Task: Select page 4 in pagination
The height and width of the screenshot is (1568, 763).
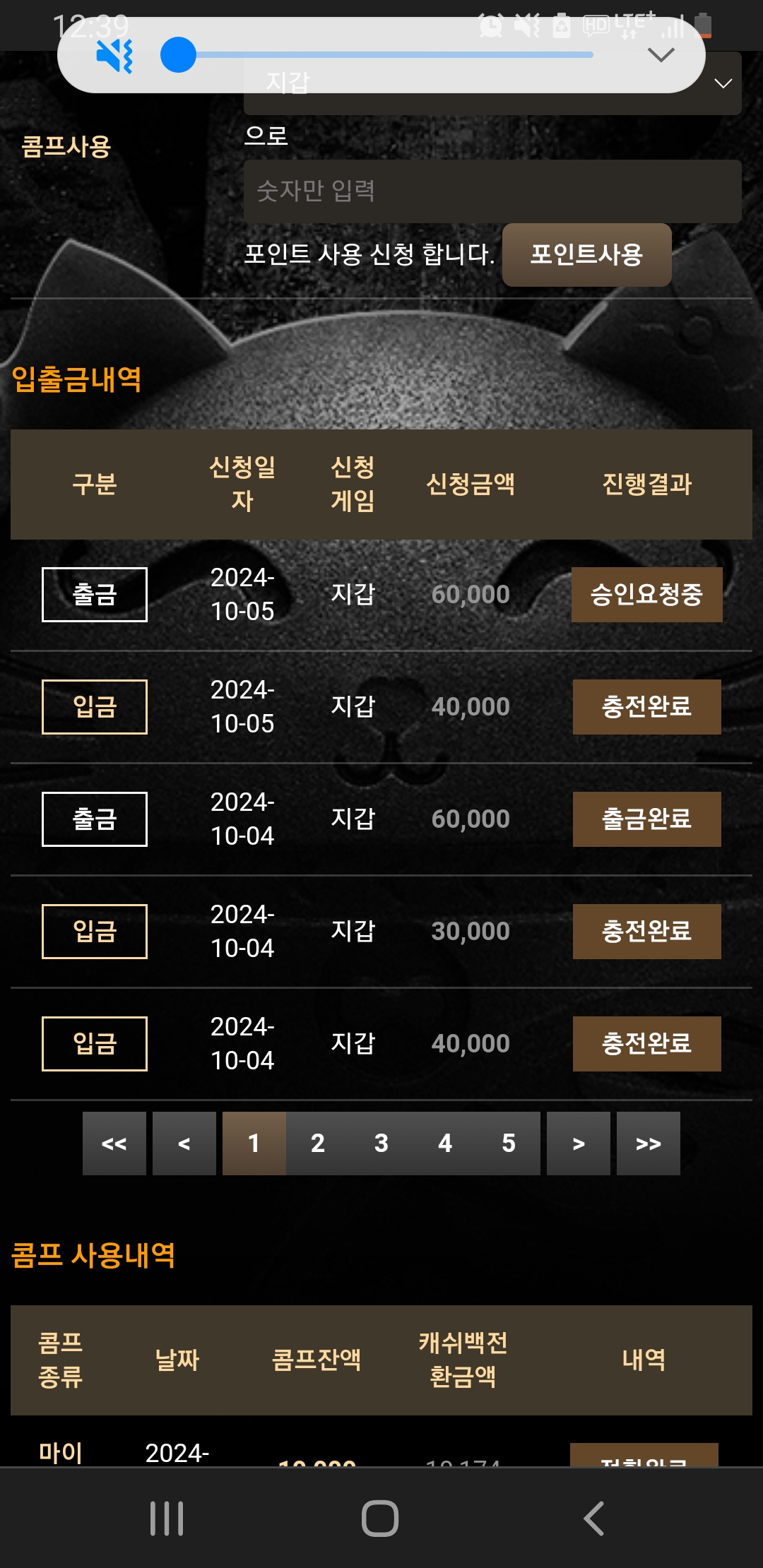Action: coord(445,1144)
